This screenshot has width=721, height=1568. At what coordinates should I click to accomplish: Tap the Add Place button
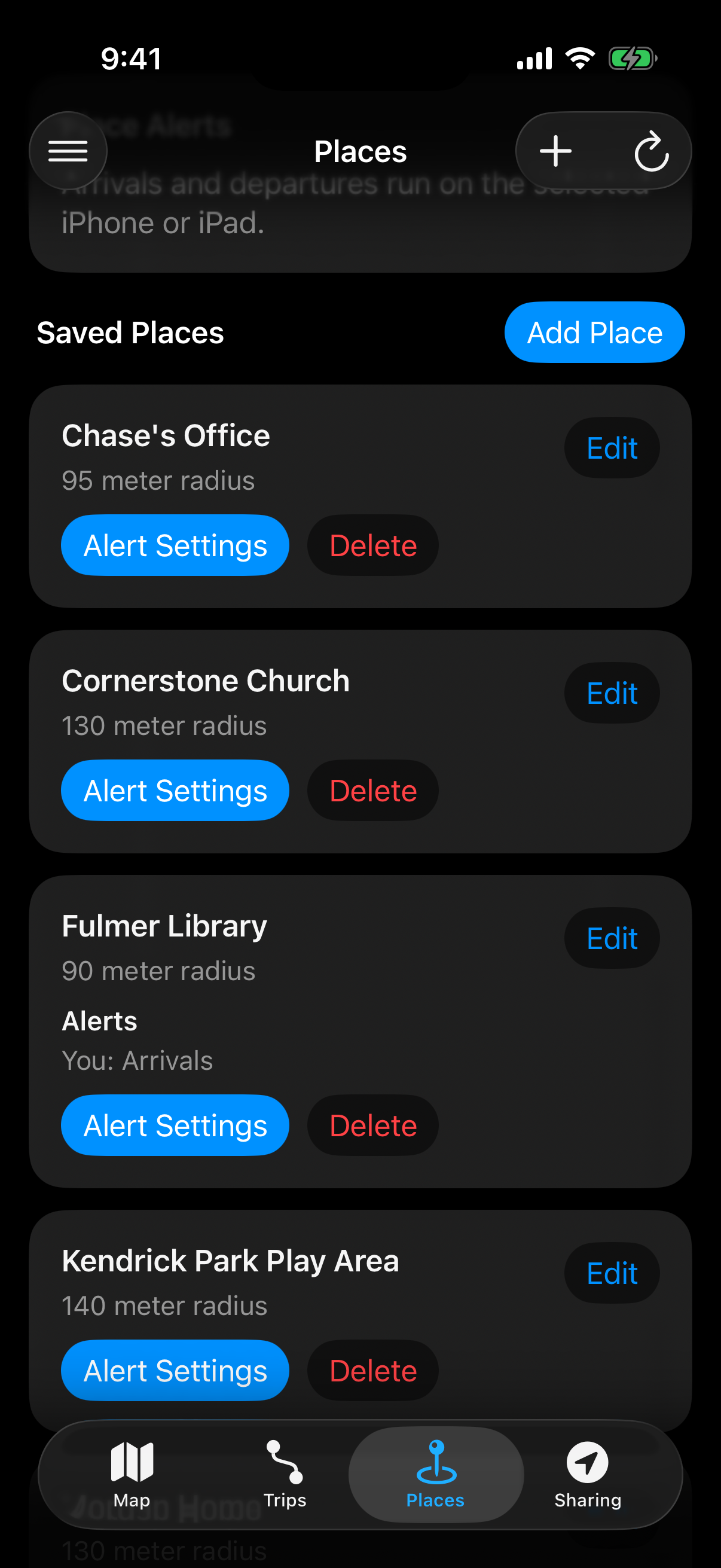coord(593,332)
